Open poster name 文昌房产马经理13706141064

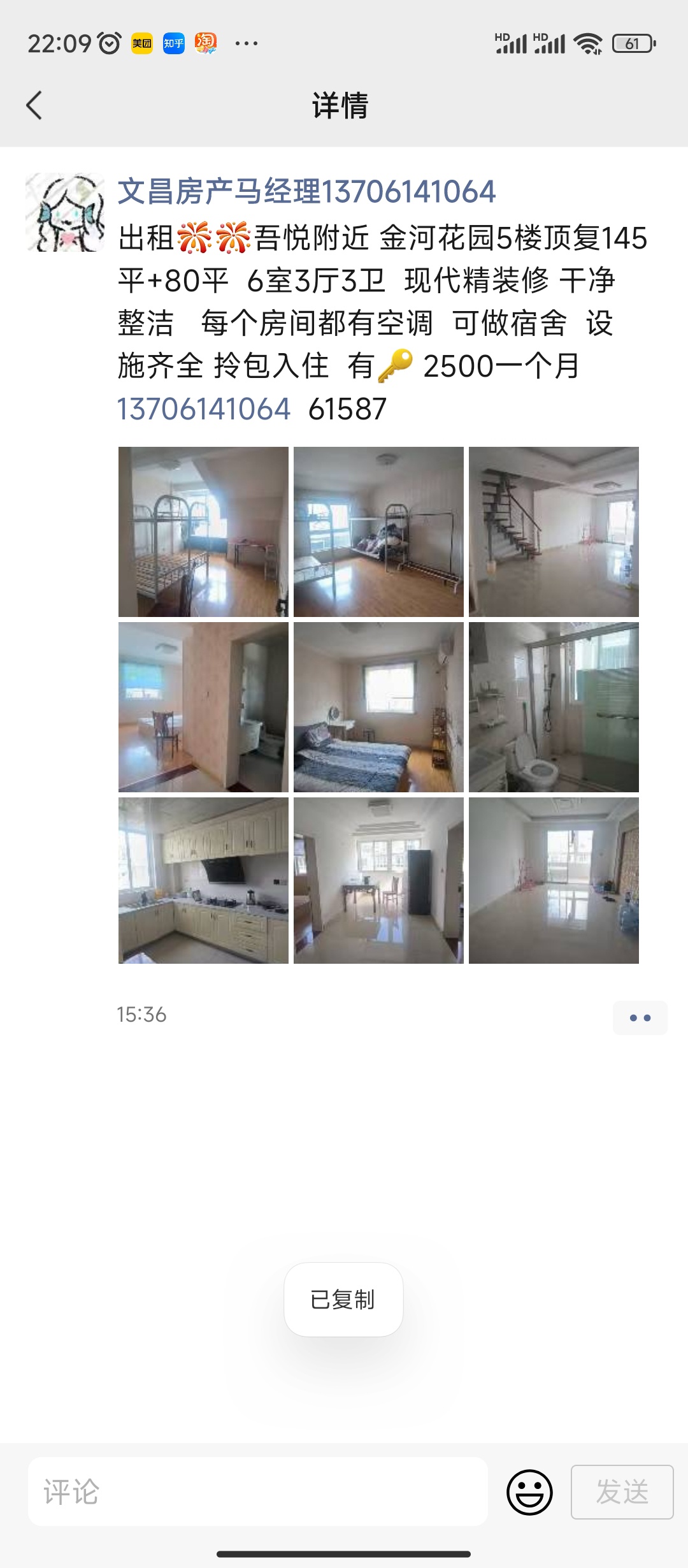306,191
